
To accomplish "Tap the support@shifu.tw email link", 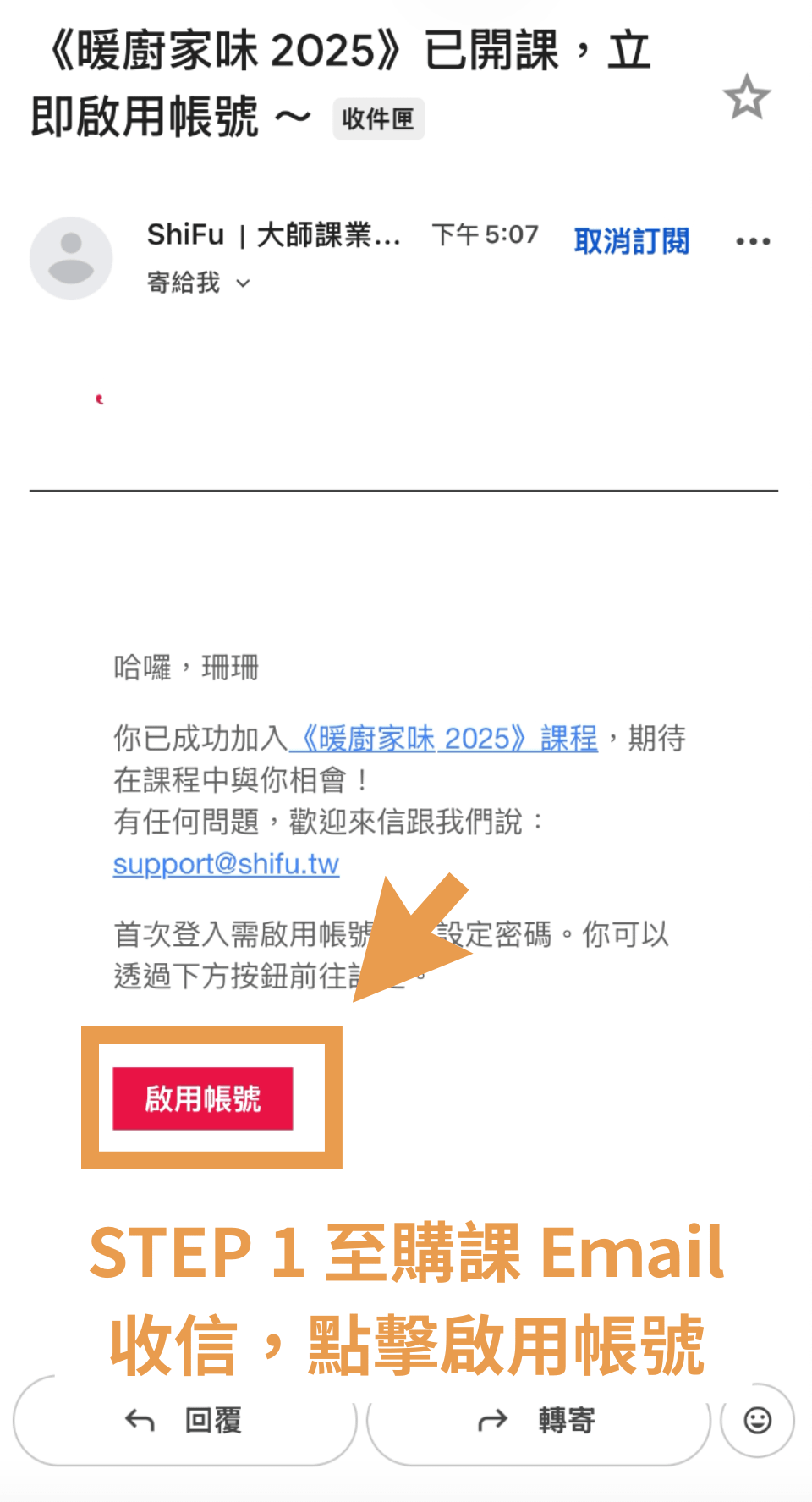I will pyautogui.click(x=226, y=863).
